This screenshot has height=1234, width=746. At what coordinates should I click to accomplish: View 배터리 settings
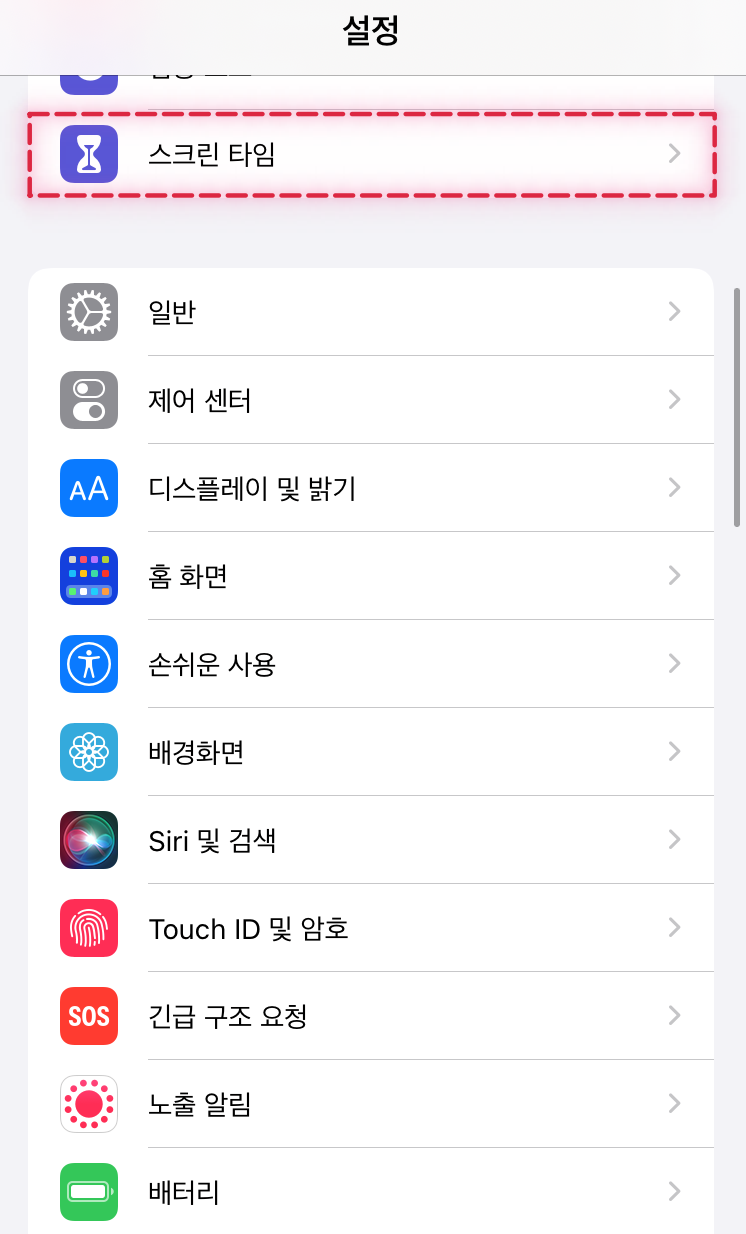tap(370, 1192)
